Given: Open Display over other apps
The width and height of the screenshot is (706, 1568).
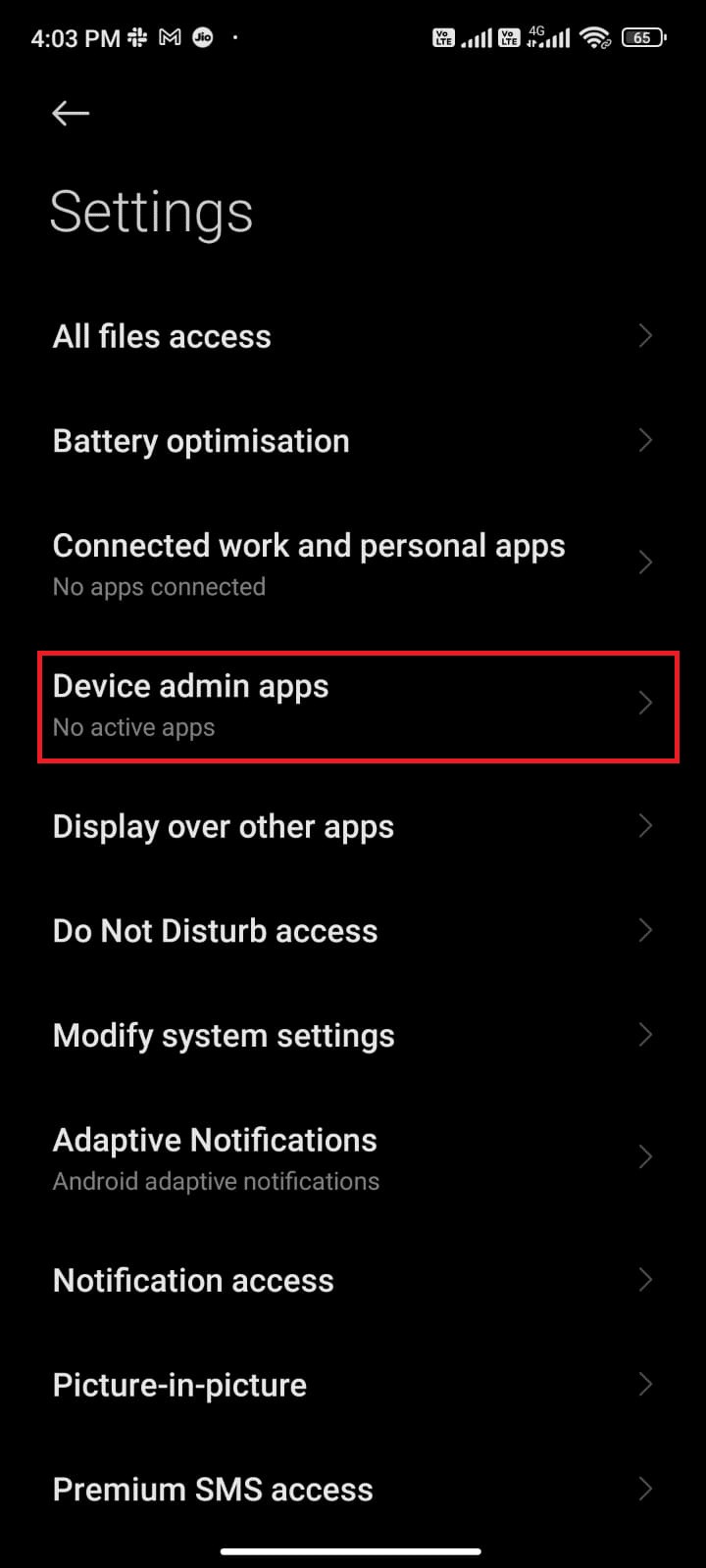Looking at the screenshot, I should (x=353, y=826).
